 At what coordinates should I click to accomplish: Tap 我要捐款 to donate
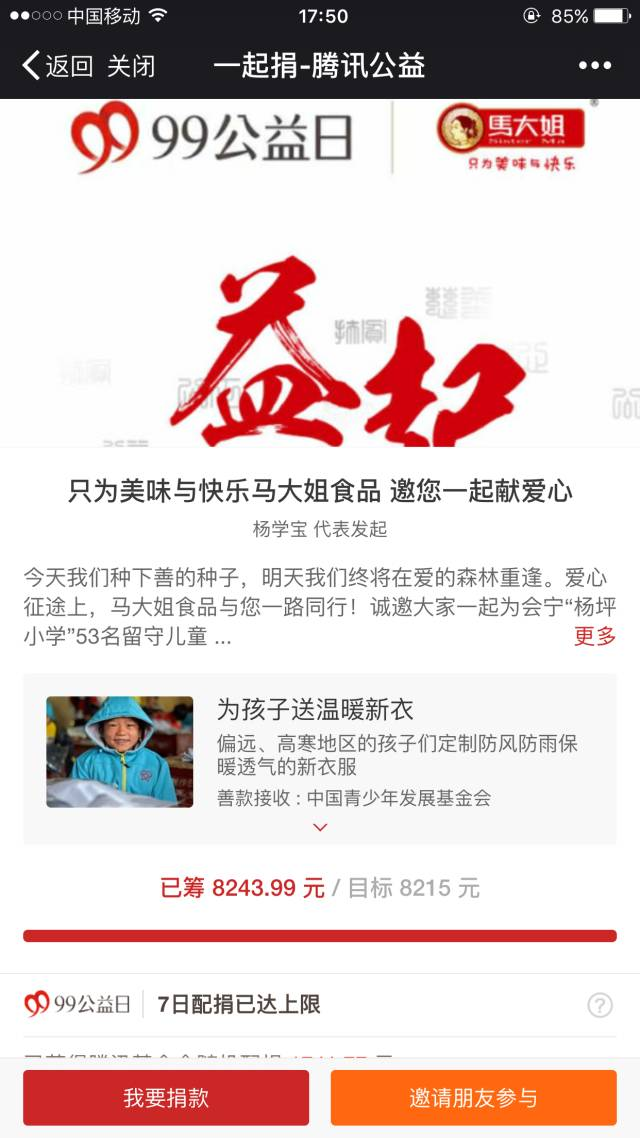(166, 1098)
